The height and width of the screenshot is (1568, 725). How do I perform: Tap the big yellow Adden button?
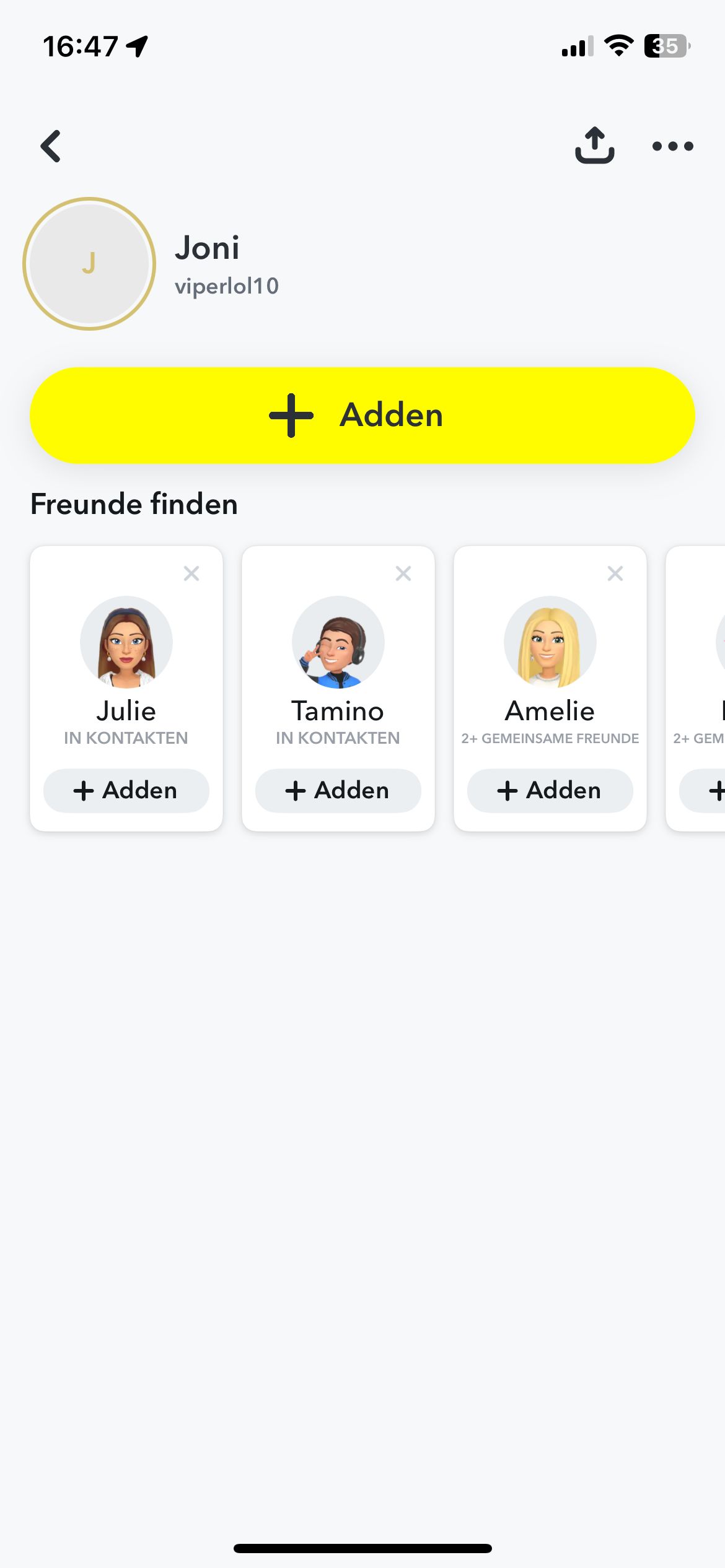(362, 415)
